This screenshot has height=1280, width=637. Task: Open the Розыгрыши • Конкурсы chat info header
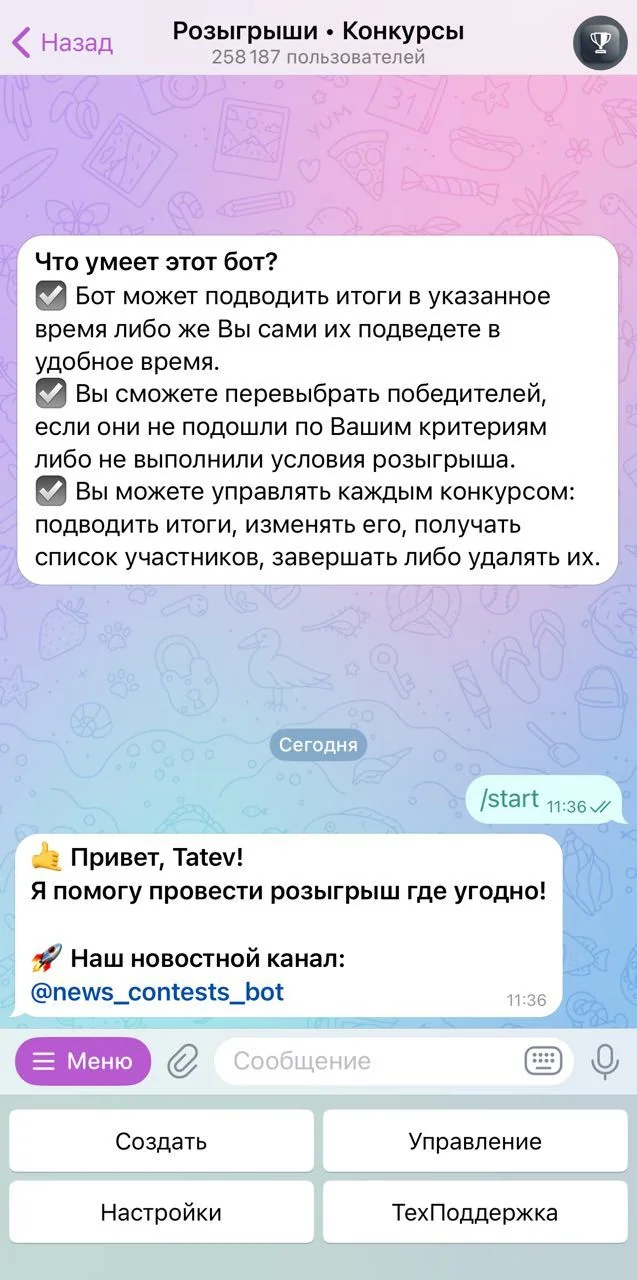(x=318, y=43)
